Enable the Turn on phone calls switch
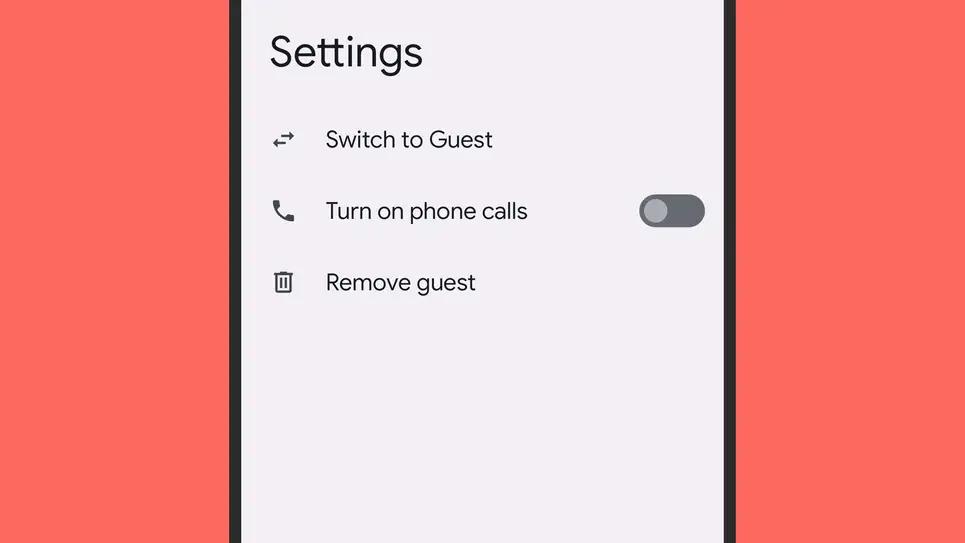This screenshot has height=543, width=965. pos(671,211)
